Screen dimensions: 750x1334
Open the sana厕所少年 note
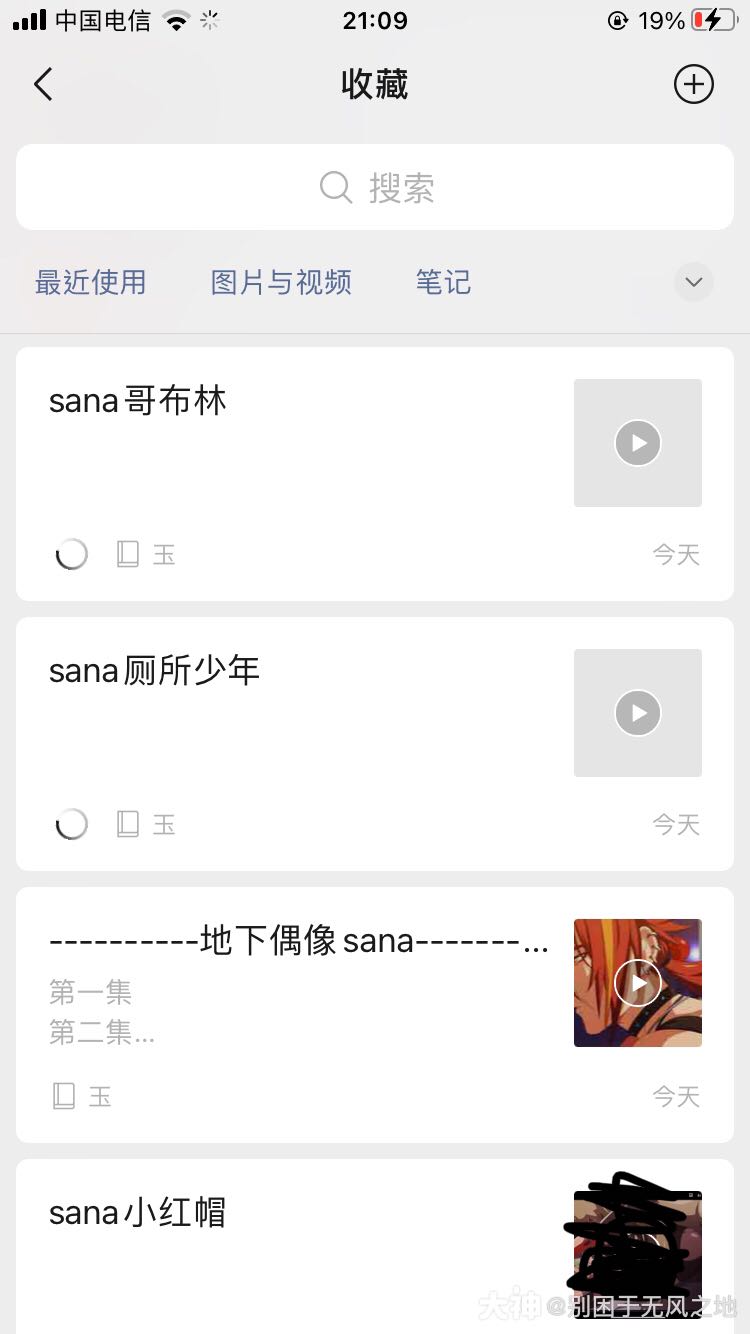(300, 740)
